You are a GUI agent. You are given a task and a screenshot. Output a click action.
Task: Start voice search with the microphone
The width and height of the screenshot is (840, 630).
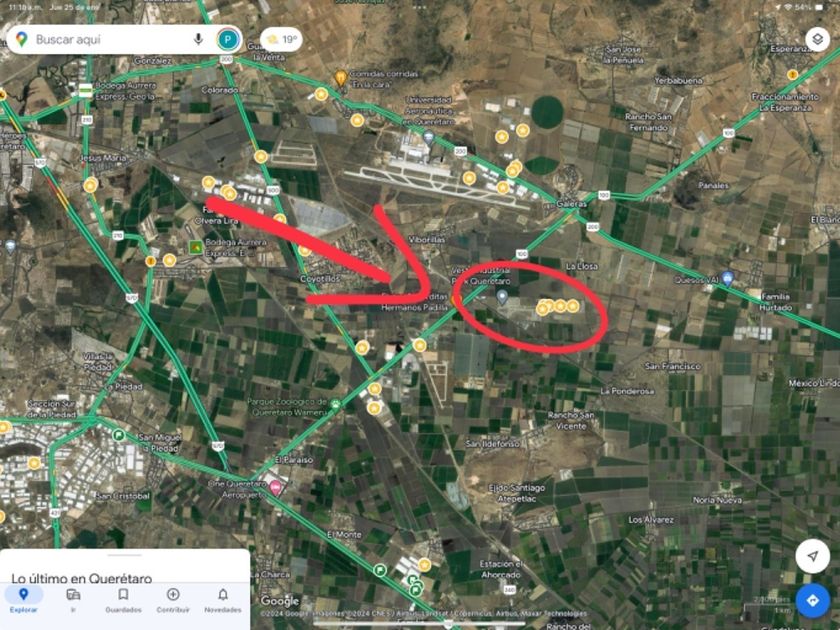click(x=198, y=40)
